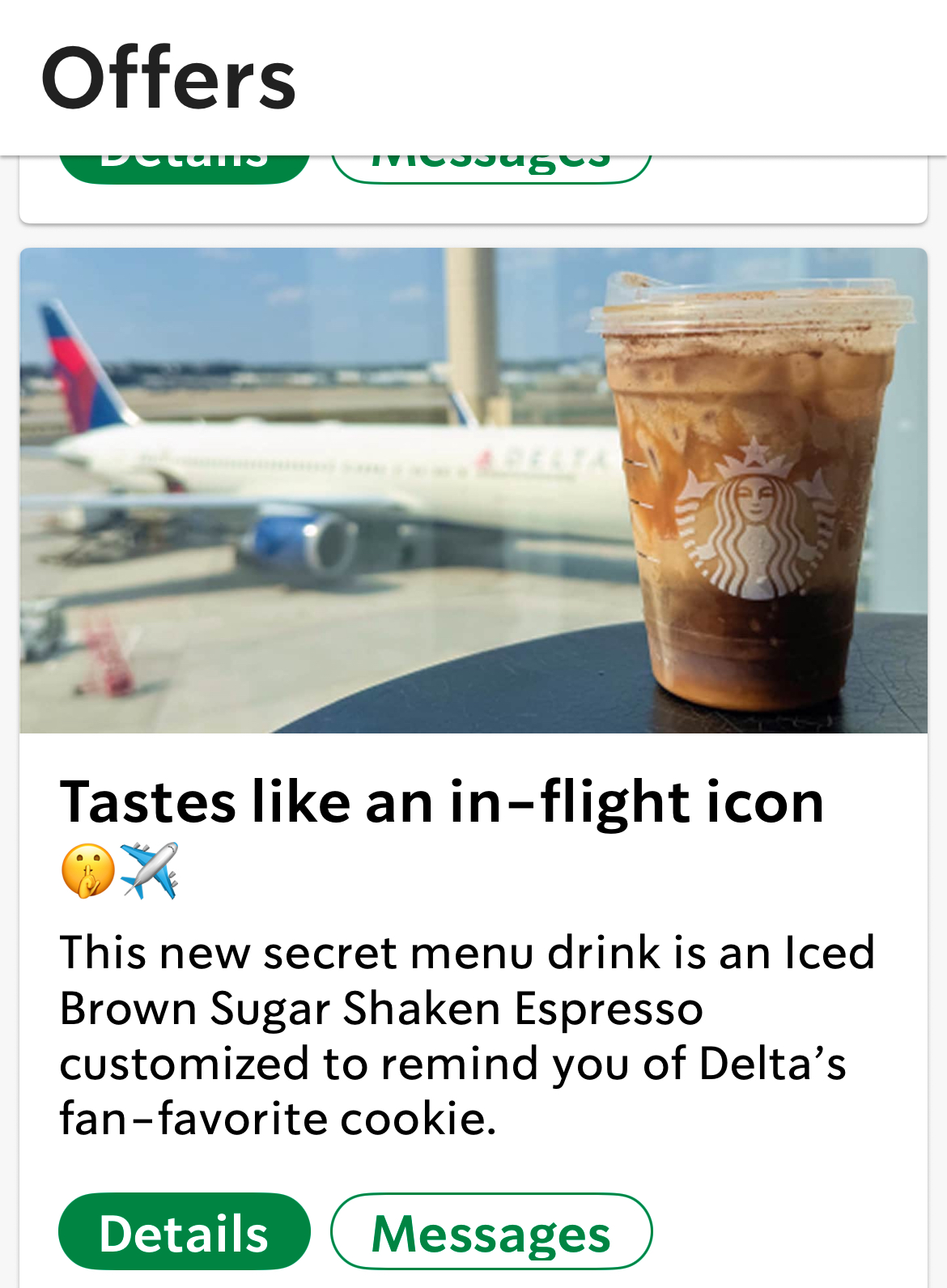Select the secret menu drink description text
Viewport: 947px width, 1288px height.
tap(467, 1036)
